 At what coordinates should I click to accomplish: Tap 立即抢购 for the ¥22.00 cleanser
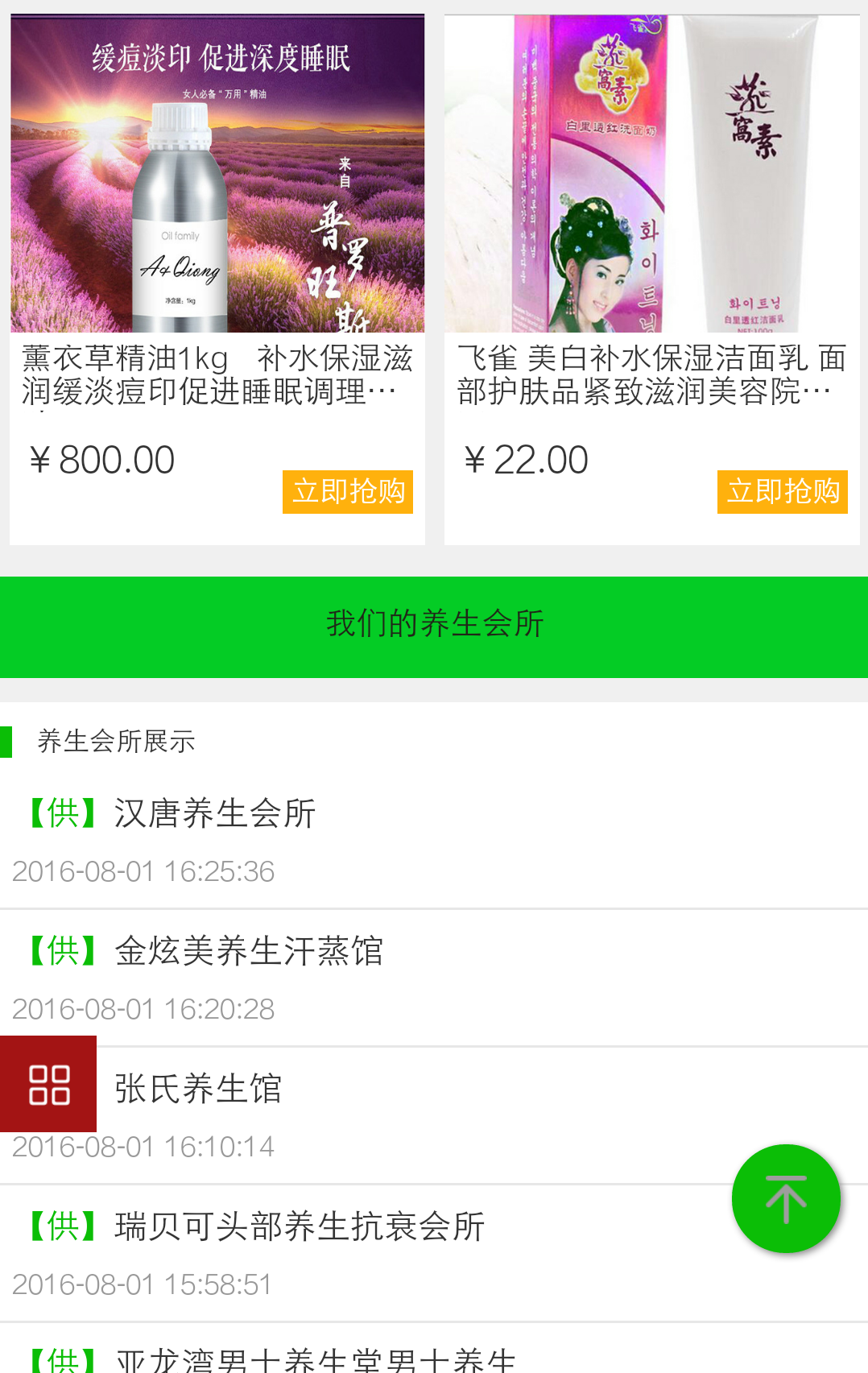click(x=782, y=491)
